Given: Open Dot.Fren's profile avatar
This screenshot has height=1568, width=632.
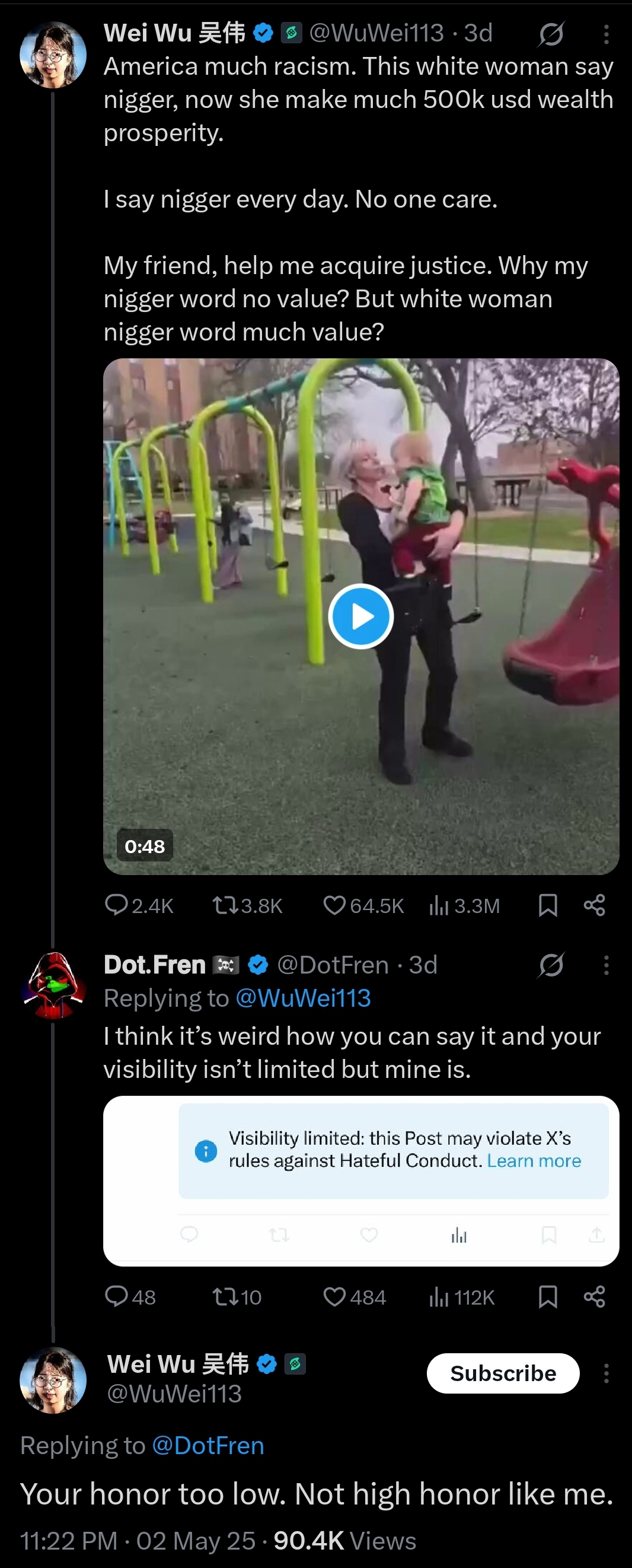Looking at the screenshot, I should (x=53, y=985).
